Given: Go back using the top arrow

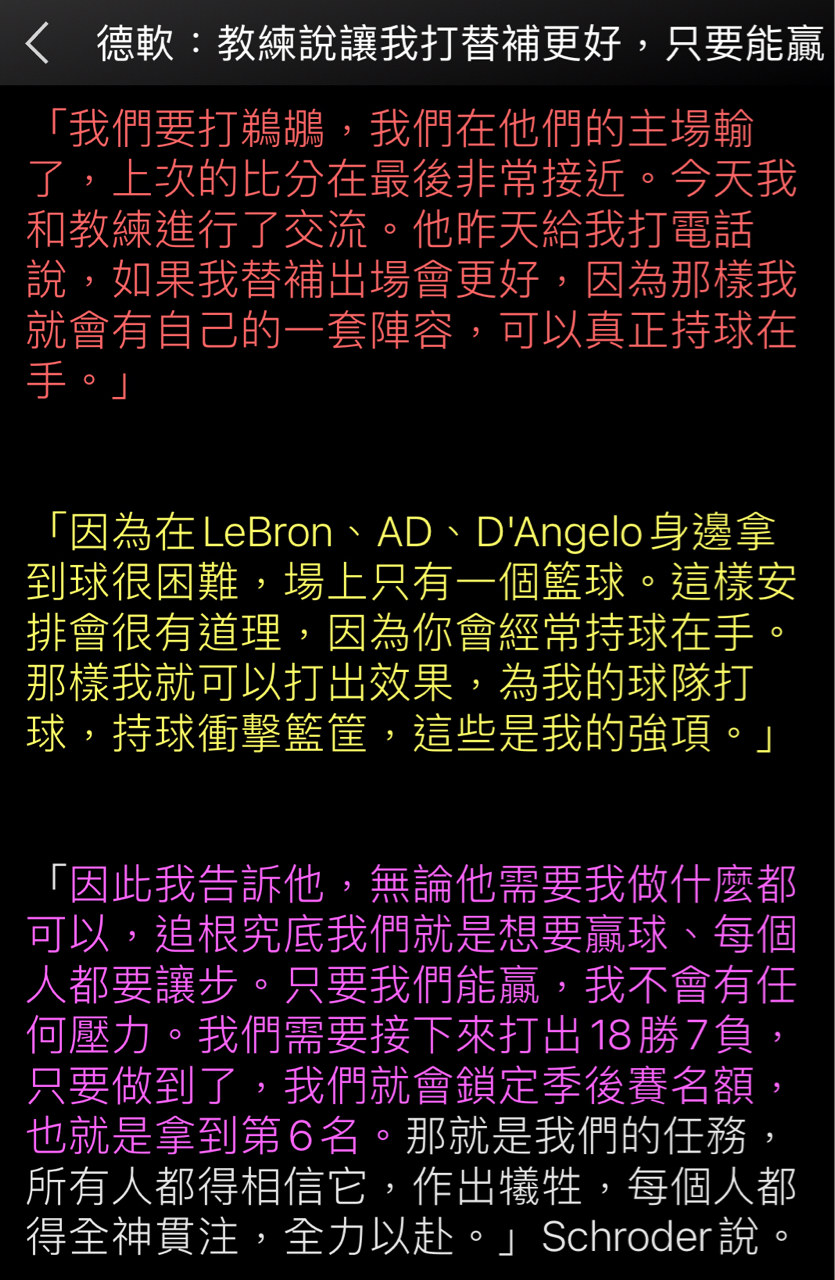Looking at the screenshot, I should point(38,43).
